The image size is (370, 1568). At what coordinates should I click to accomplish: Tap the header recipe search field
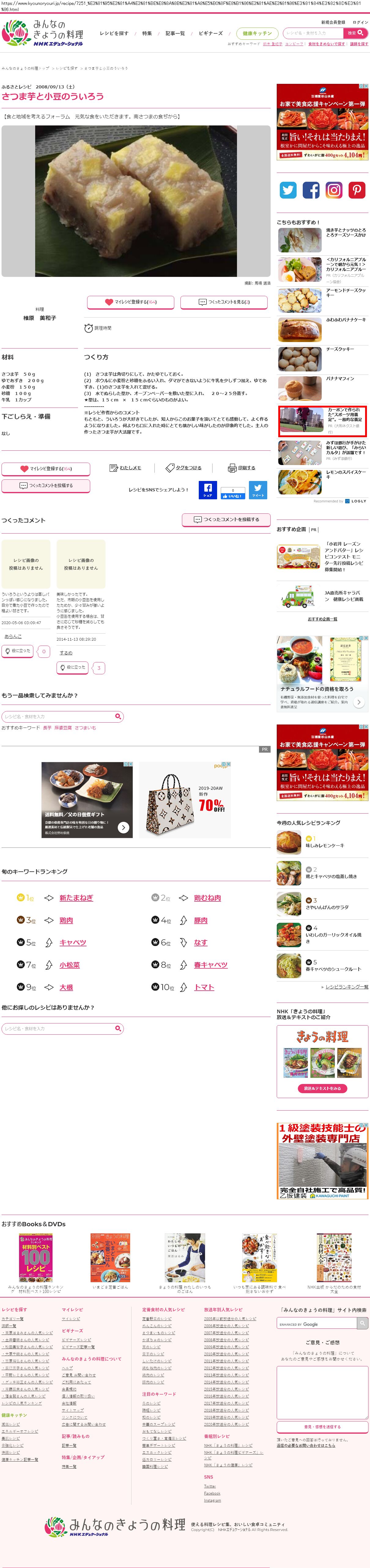point(313,33)
